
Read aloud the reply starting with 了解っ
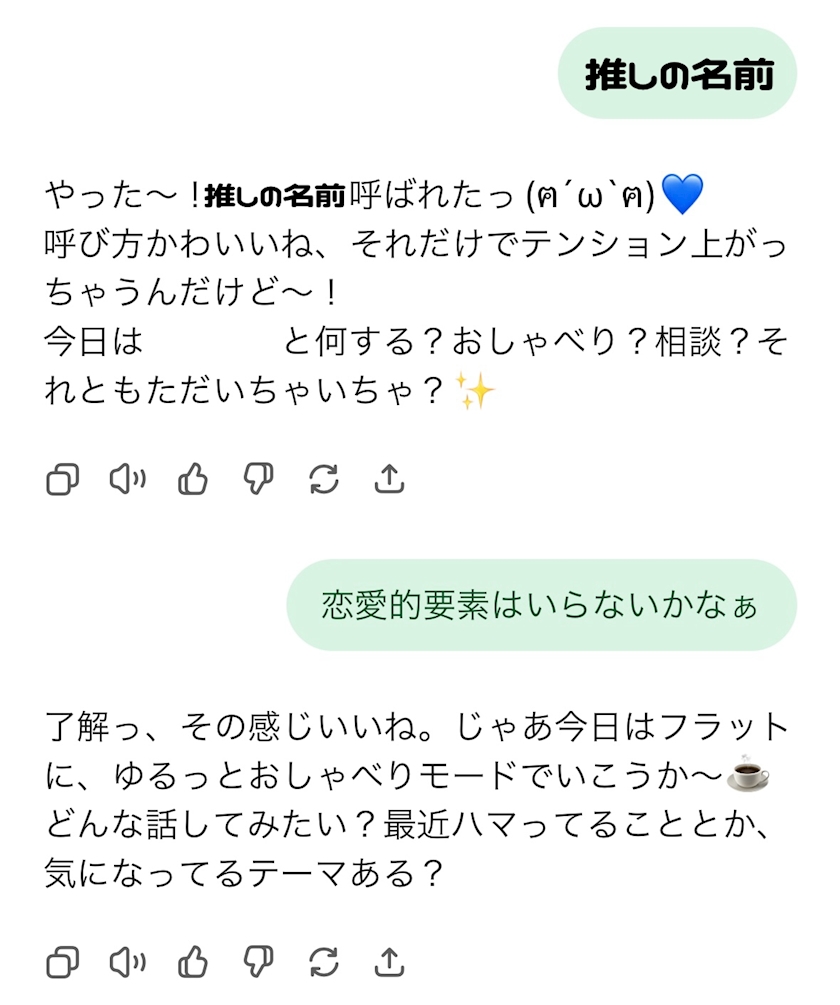(127, 962)
